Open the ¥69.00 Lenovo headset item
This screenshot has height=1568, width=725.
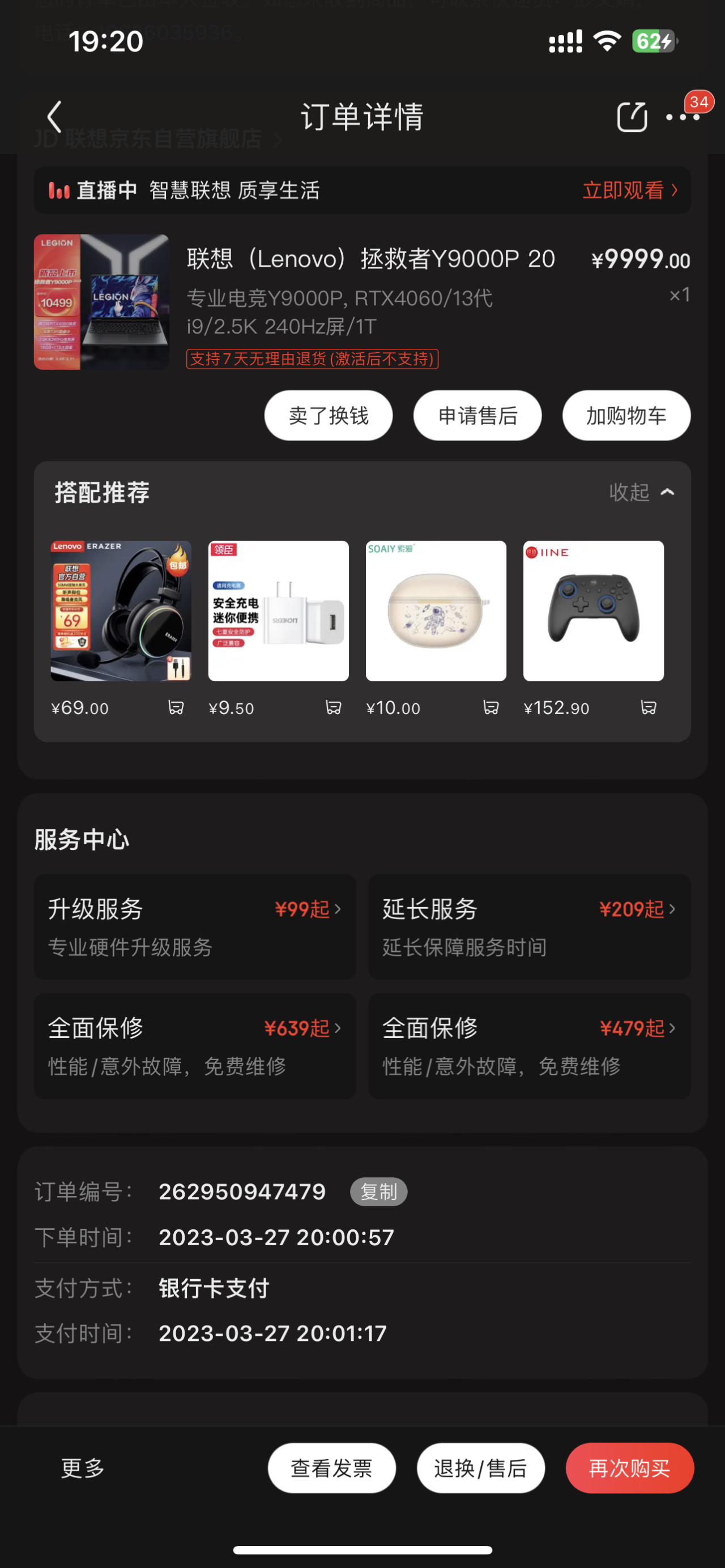click(121, 610)
